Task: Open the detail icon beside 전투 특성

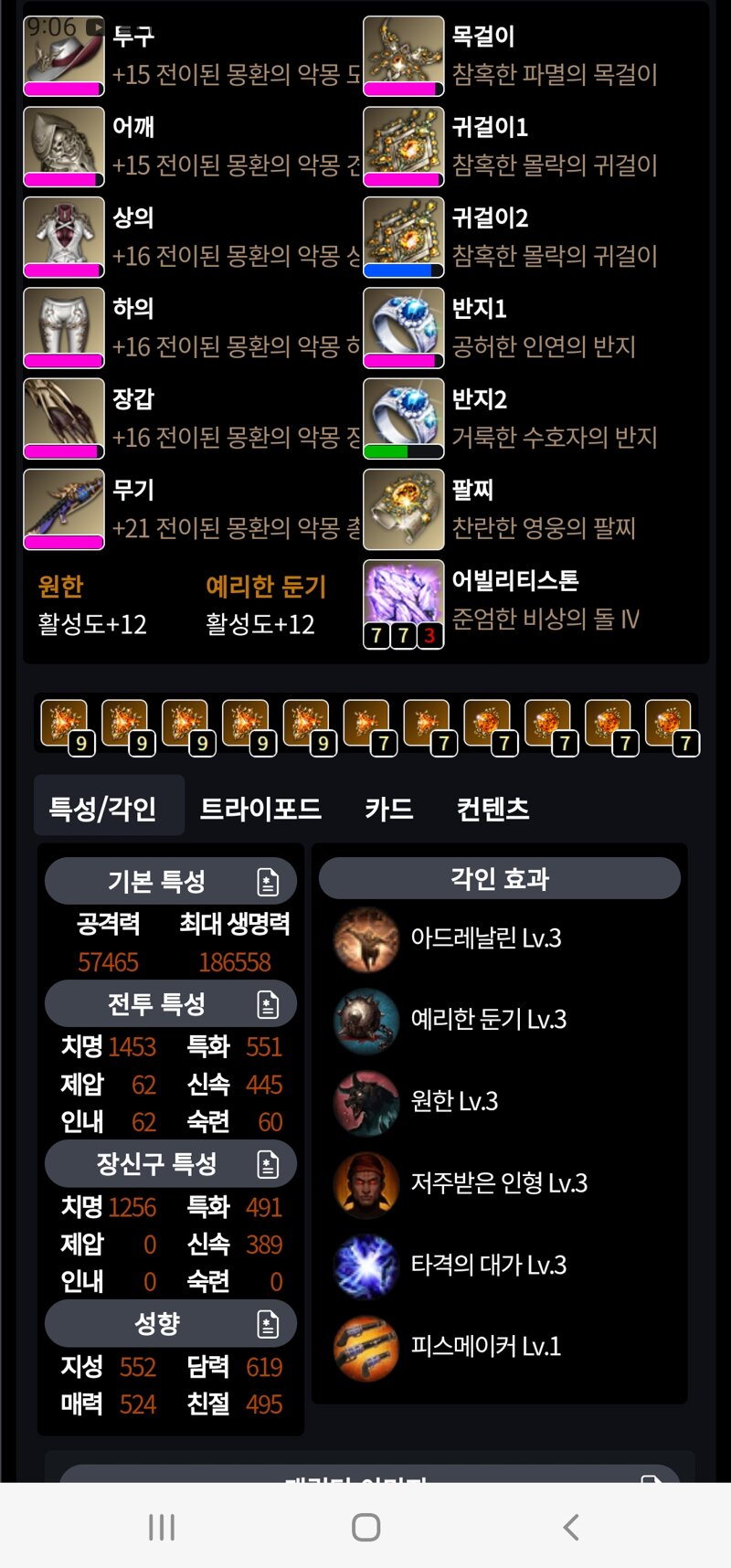Action: coord(268,1005)
